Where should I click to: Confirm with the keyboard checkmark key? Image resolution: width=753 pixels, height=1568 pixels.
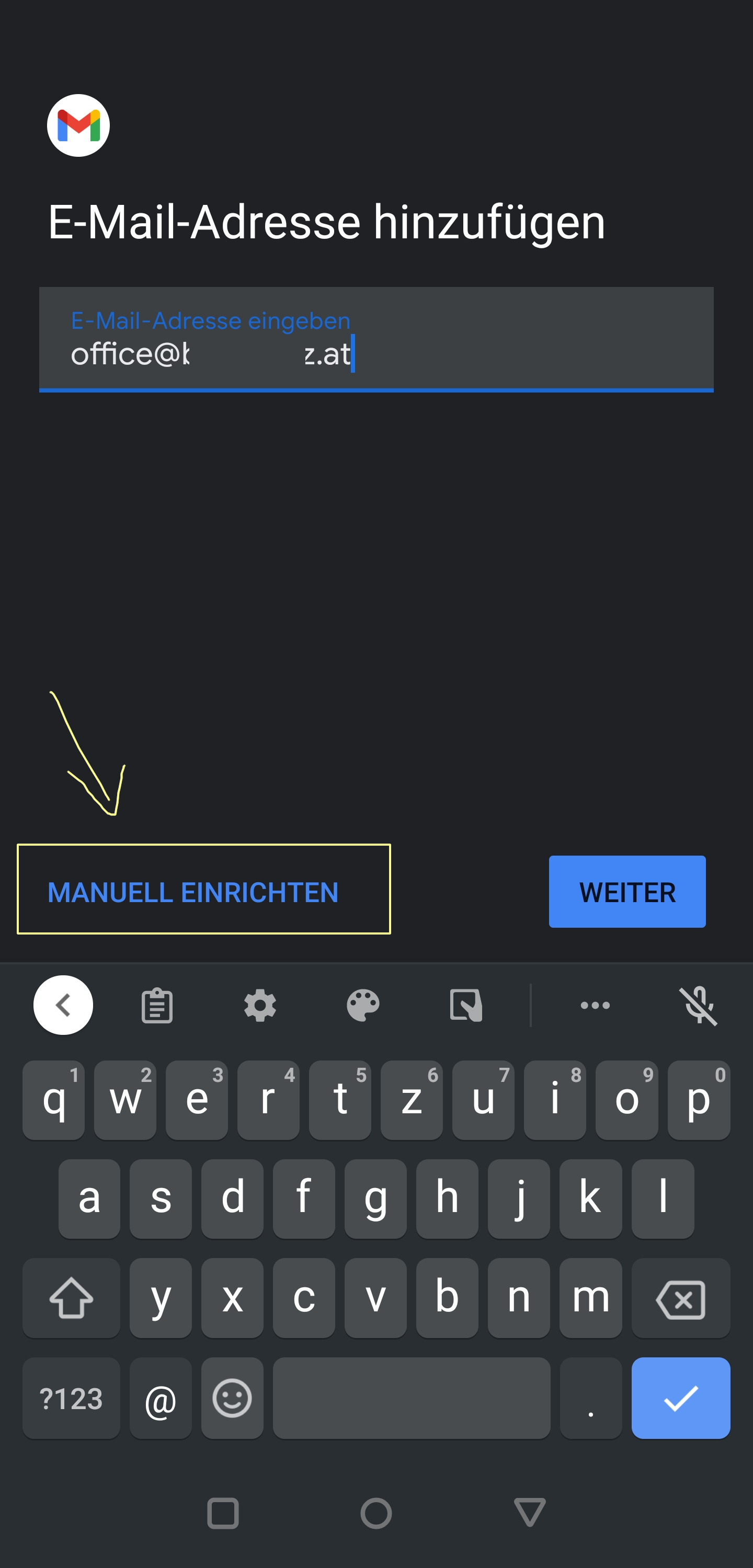click(680, 1398)
